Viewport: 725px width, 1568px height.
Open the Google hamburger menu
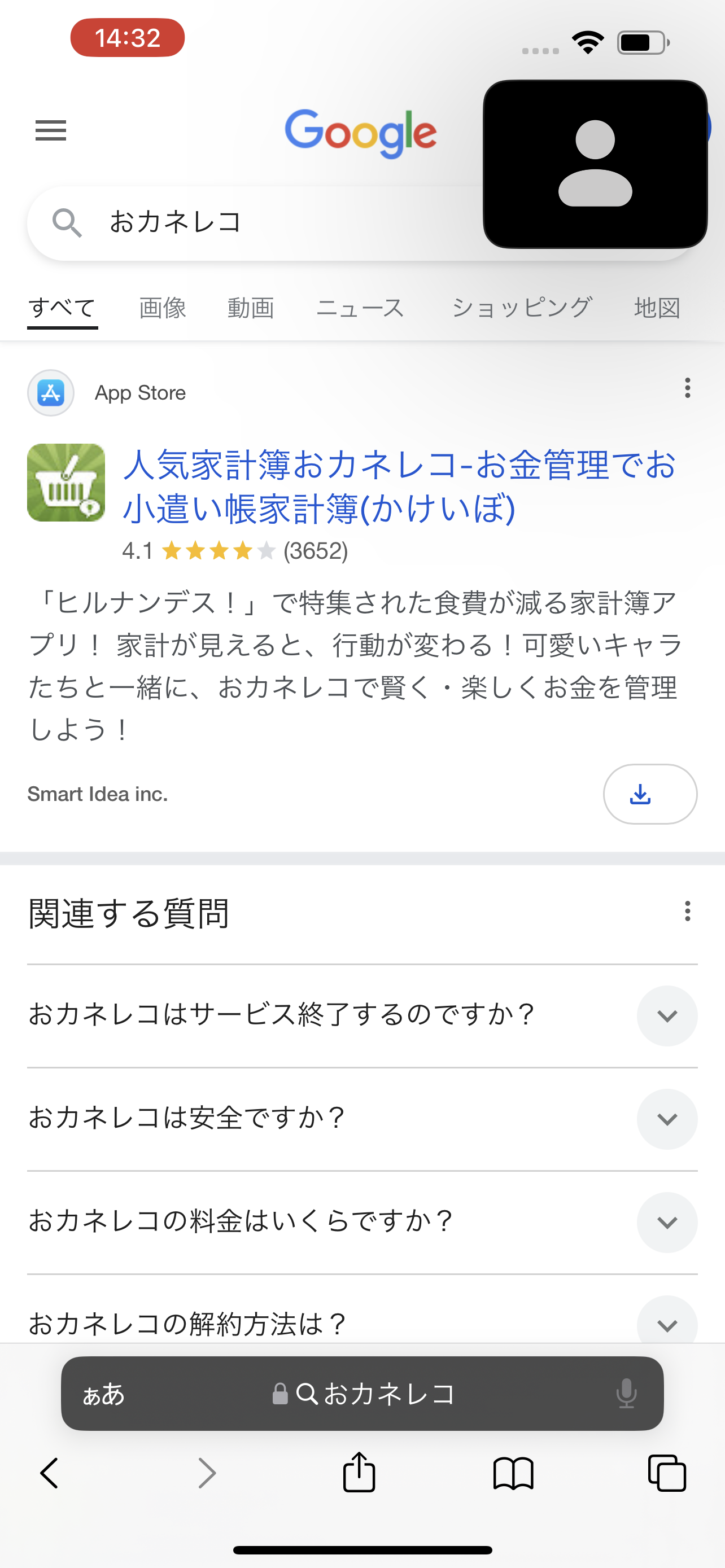(50, 130)
